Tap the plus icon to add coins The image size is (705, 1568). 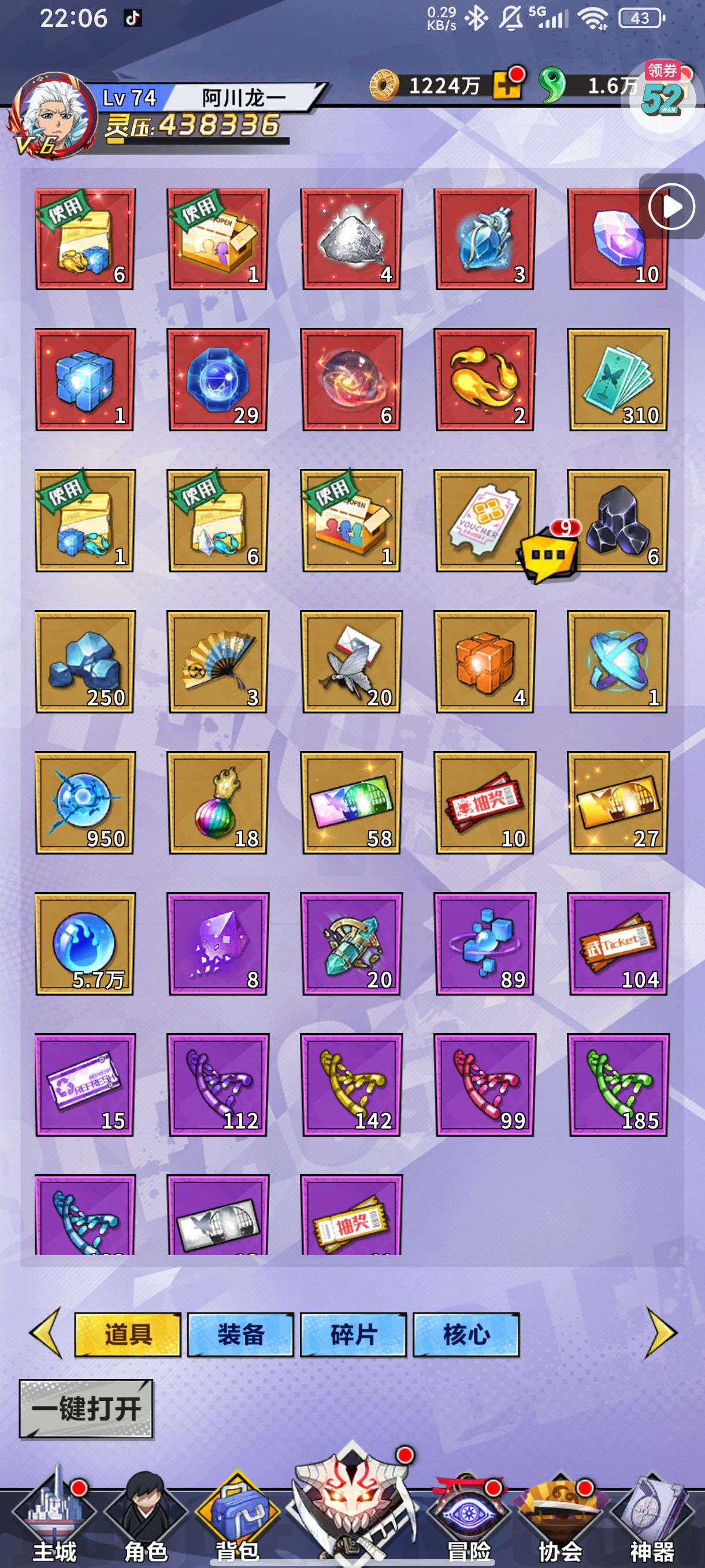click(x=507, y=85)
